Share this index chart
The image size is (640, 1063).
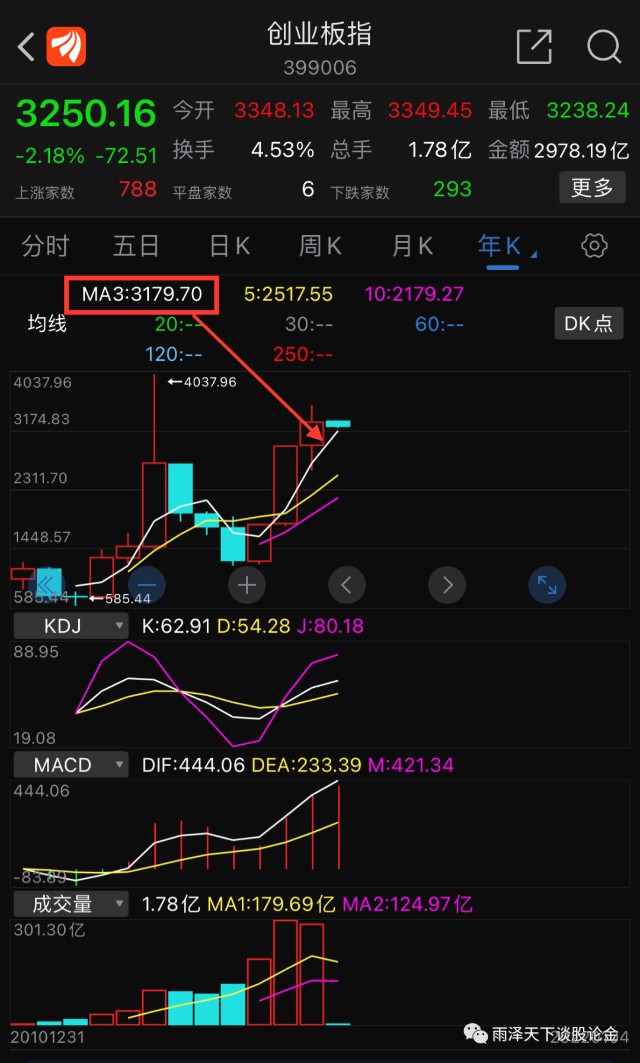point(534,46)
